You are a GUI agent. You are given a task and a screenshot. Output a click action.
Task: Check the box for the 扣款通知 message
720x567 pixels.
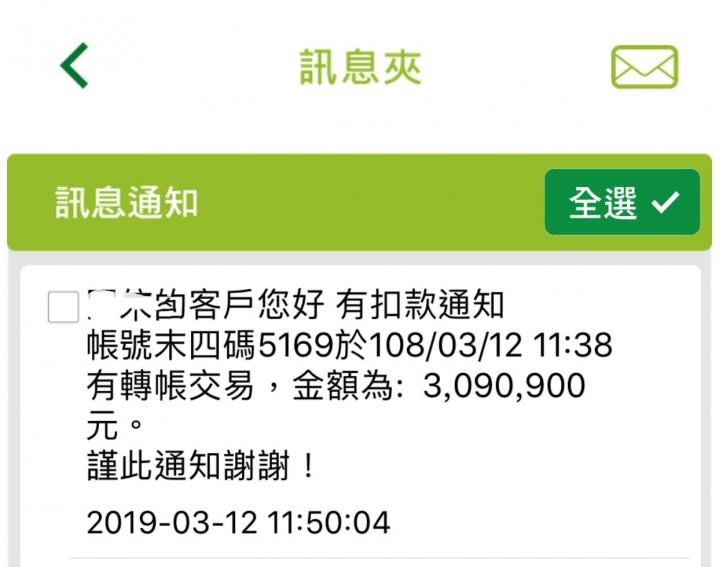(x=64, y=308)
